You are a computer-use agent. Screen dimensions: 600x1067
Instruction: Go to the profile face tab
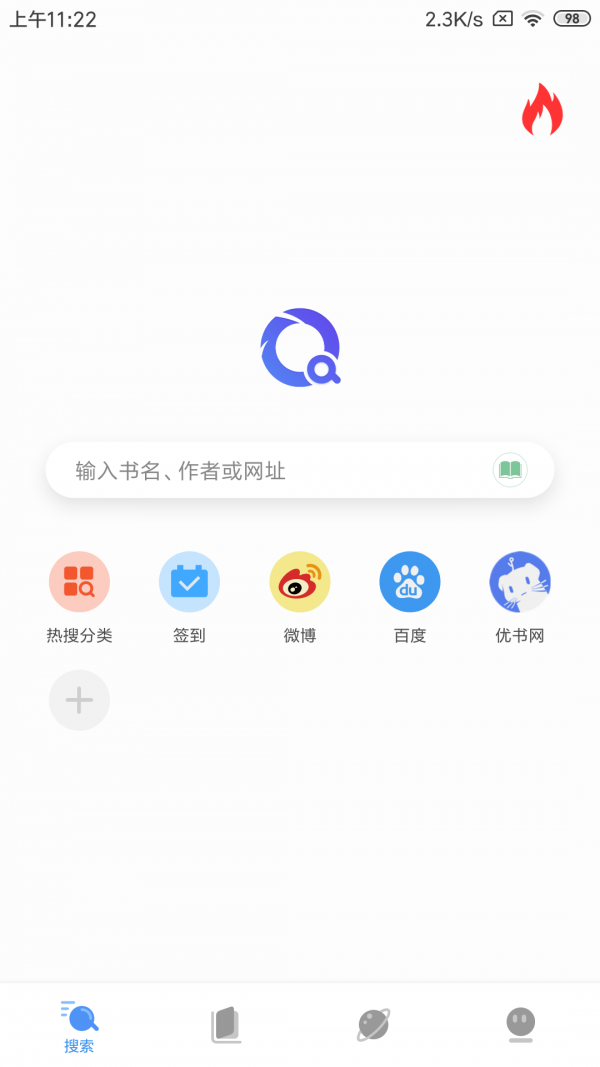pos(520,1025)
